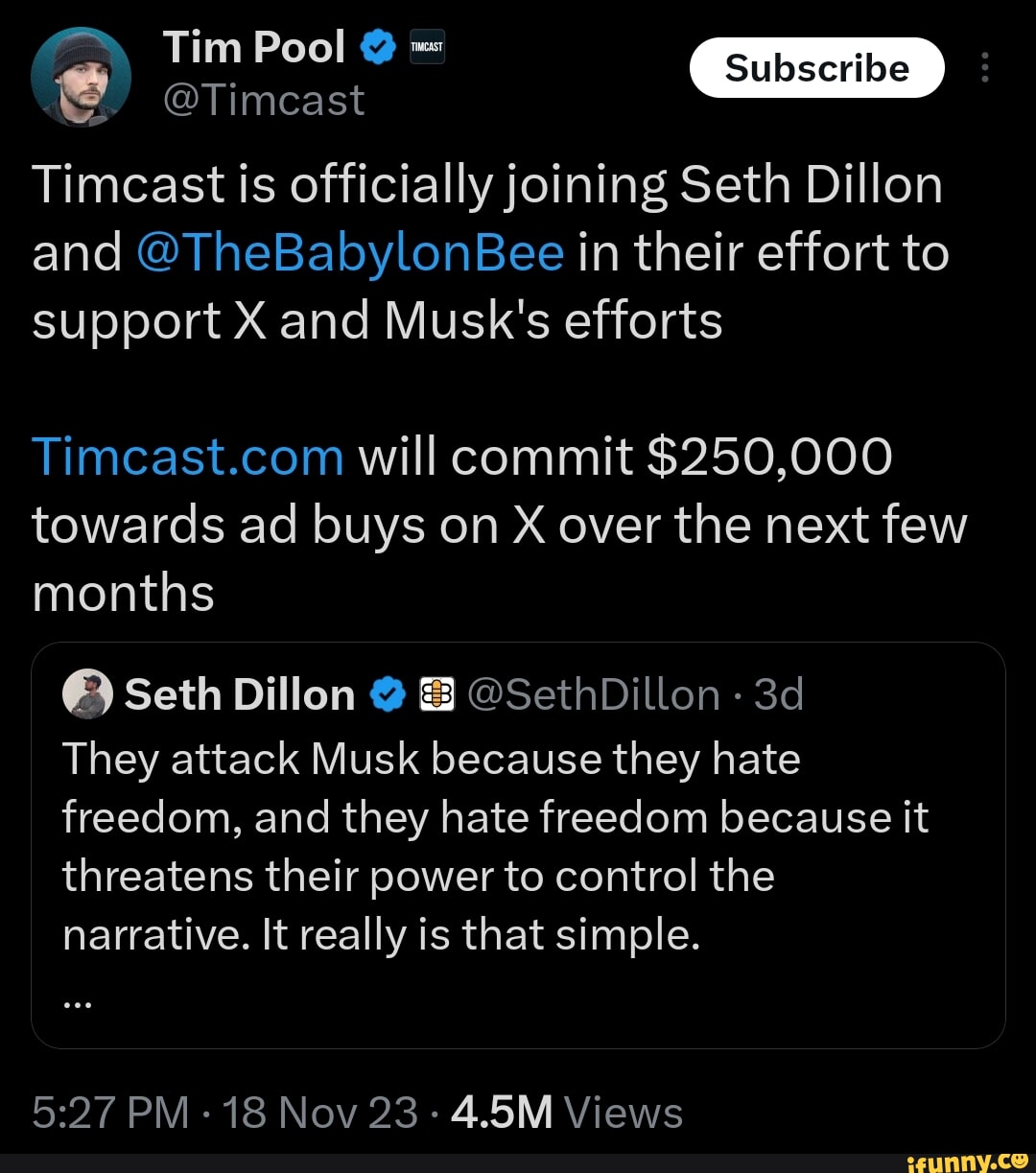This screenshot has height=1173, width=1036.
Task: Open the Timcast.com link
Action: coord(187,457)
